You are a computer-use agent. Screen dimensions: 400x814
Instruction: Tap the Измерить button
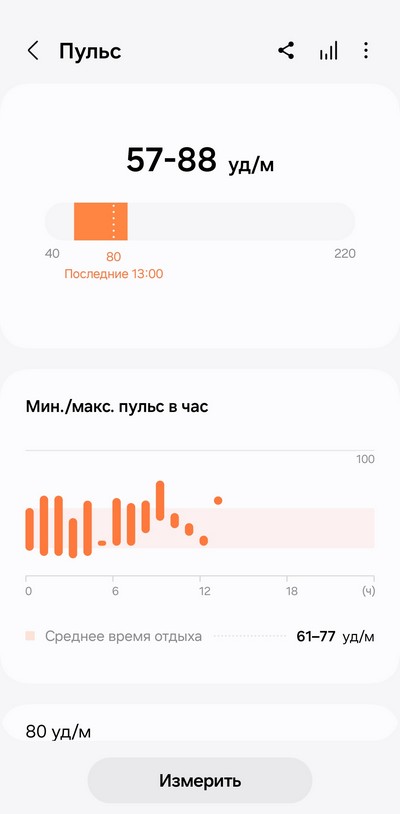[200, 780]
